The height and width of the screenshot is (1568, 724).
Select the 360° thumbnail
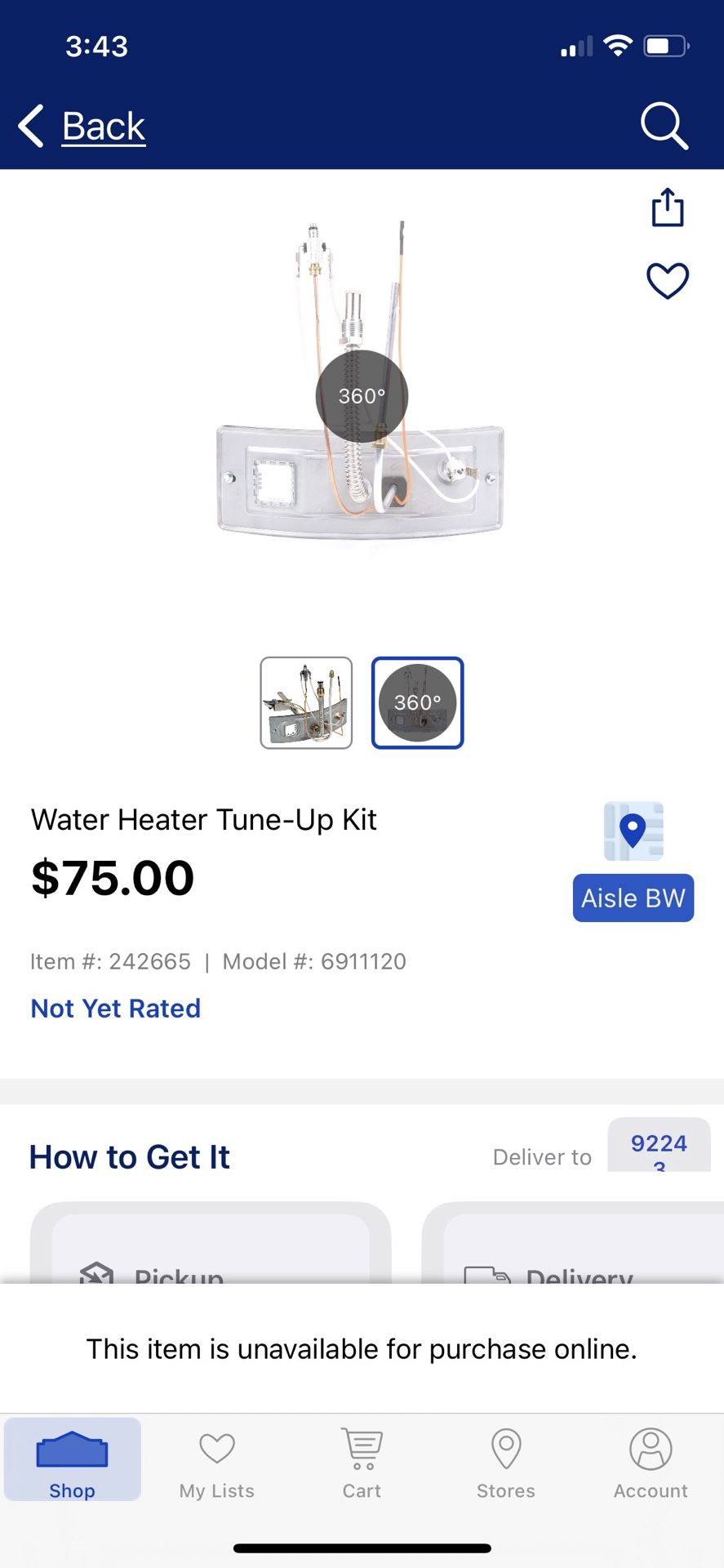(417, 702)
